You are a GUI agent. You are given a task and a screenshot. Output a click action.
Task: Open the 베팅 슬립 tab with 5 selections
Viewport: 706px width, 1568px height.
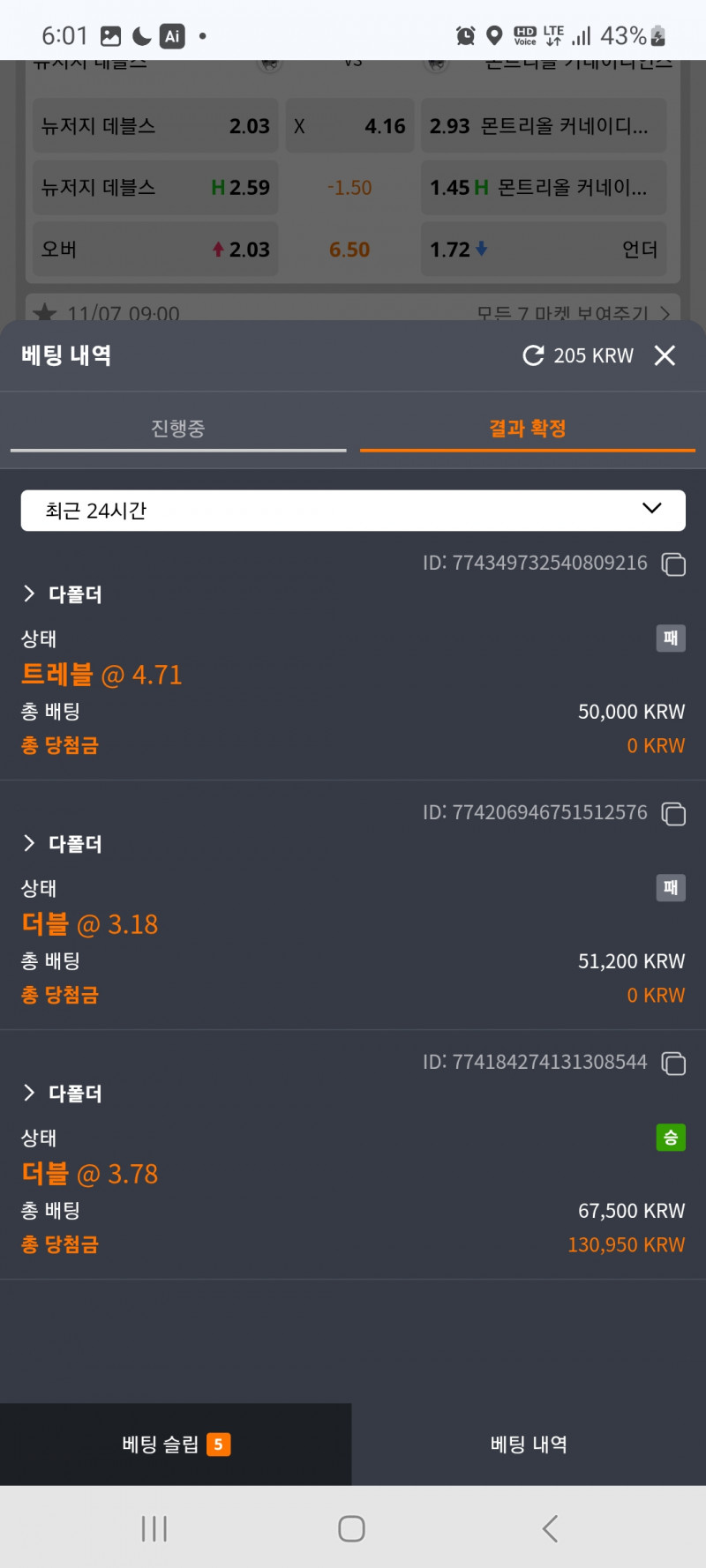[176, 1445]
